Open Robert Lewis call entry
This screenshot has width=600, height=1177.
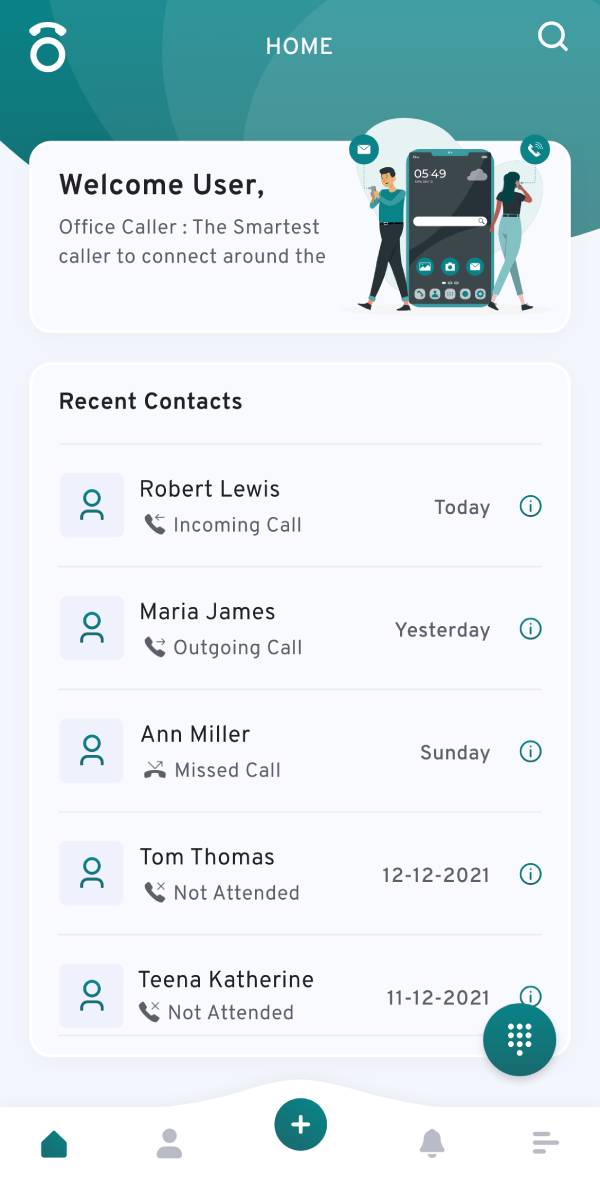click(300, 505)
